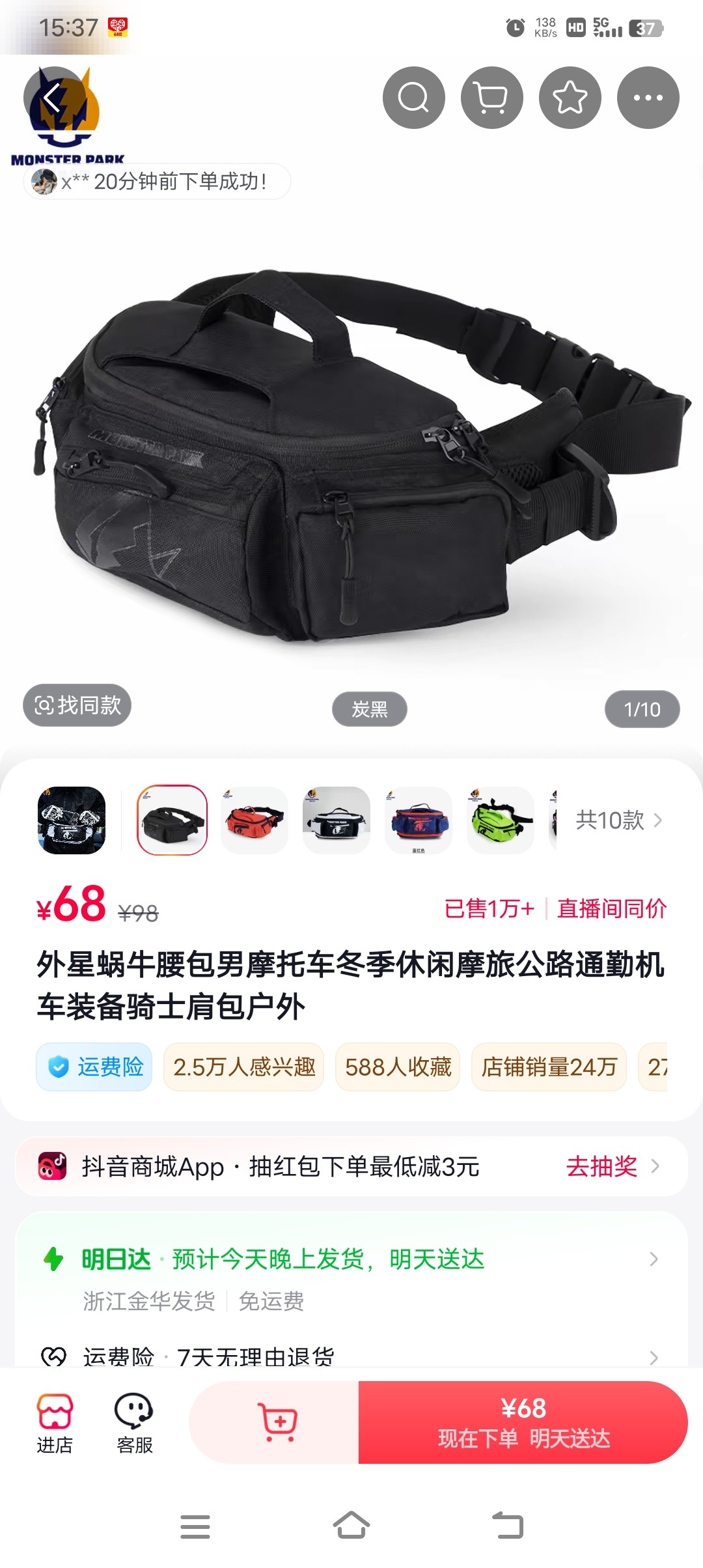
Task: Choose the blue and red bag variant
Action: [x=419, y=820]
